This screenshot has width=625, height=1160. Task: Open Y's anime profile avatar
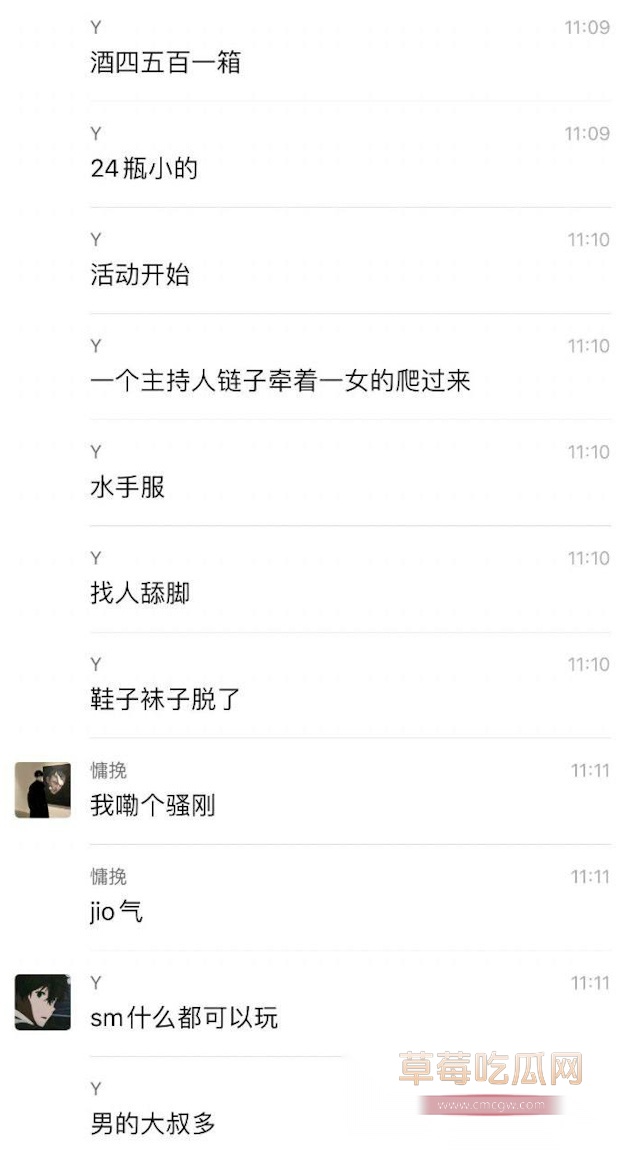tap(43, 1002)
